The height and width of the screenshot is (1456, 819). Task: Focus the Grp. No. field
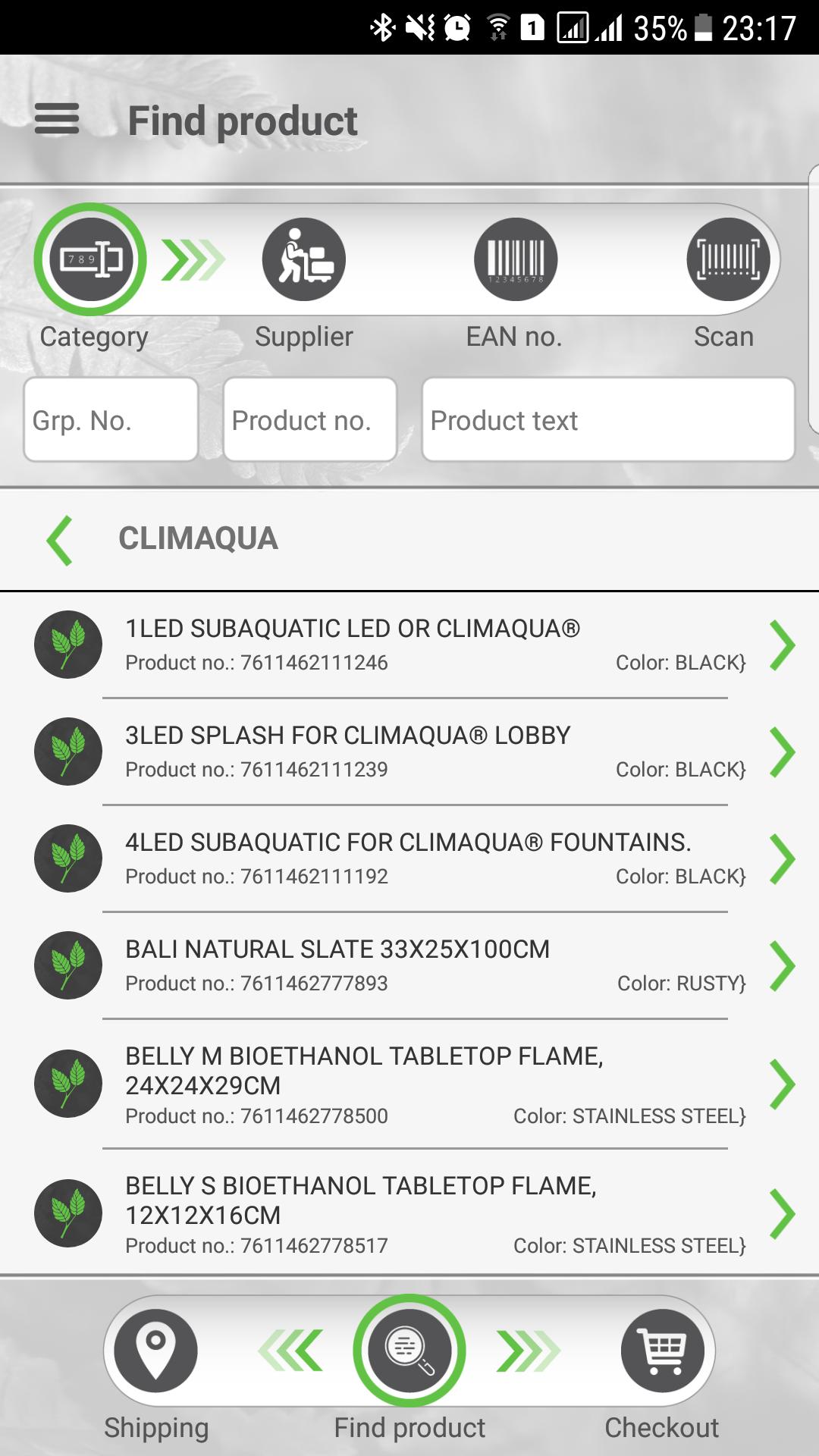(111, 420)
